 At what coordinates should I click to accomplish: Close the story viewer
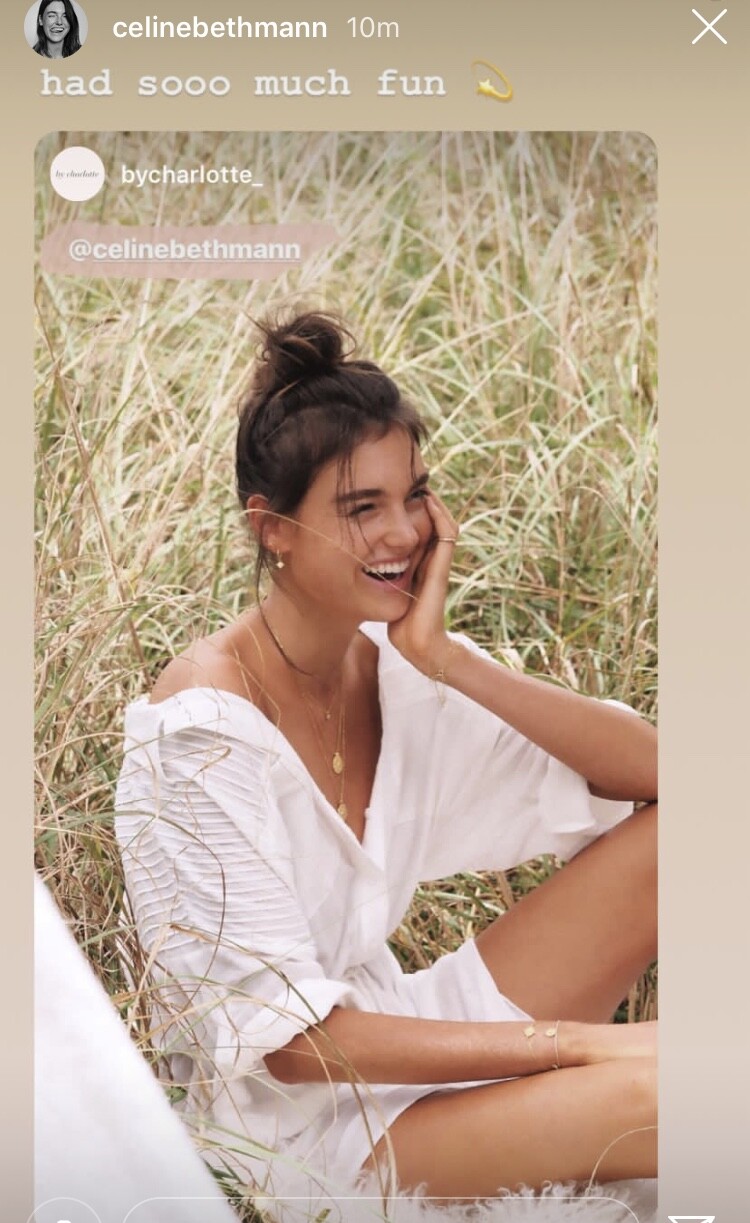(x=709, y=27)
